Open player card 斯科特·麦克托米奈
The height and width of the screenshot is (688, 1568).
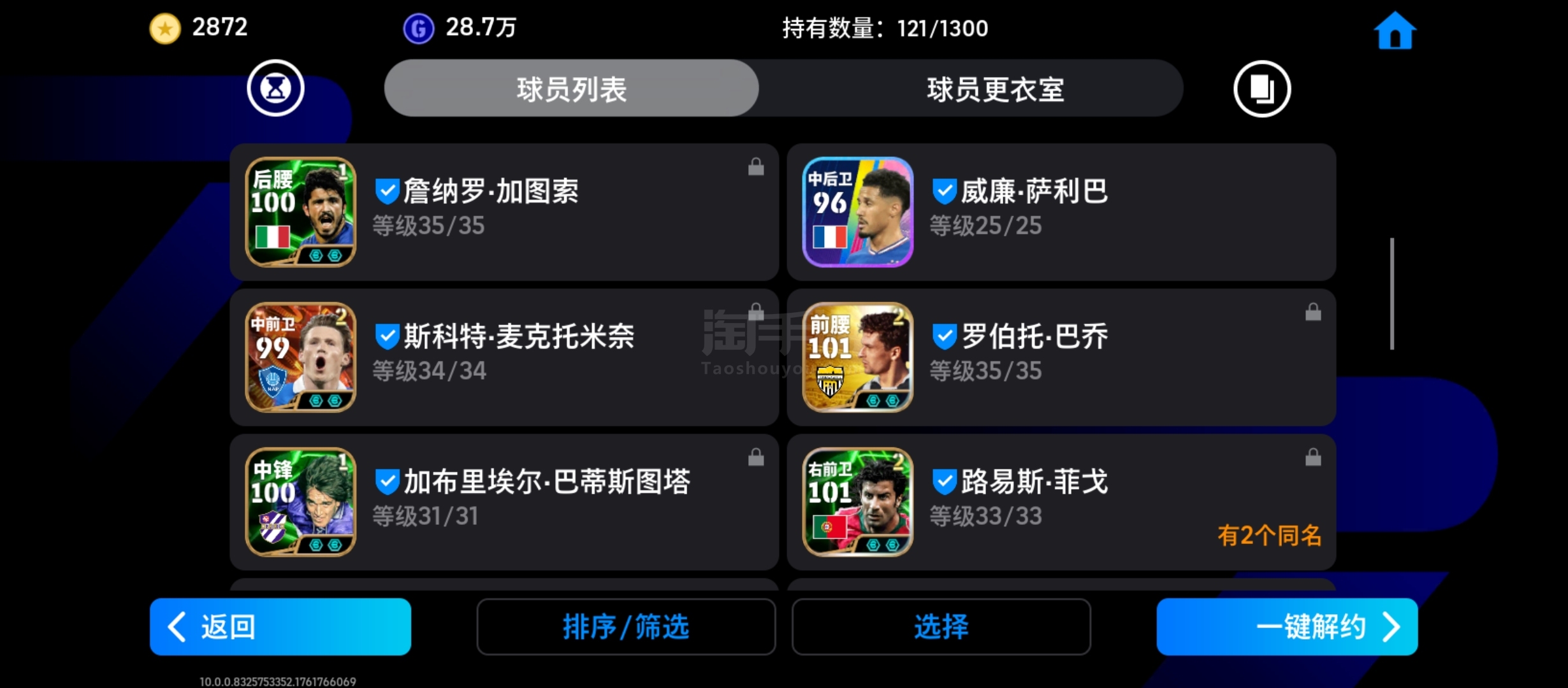(x=504, y=357)
